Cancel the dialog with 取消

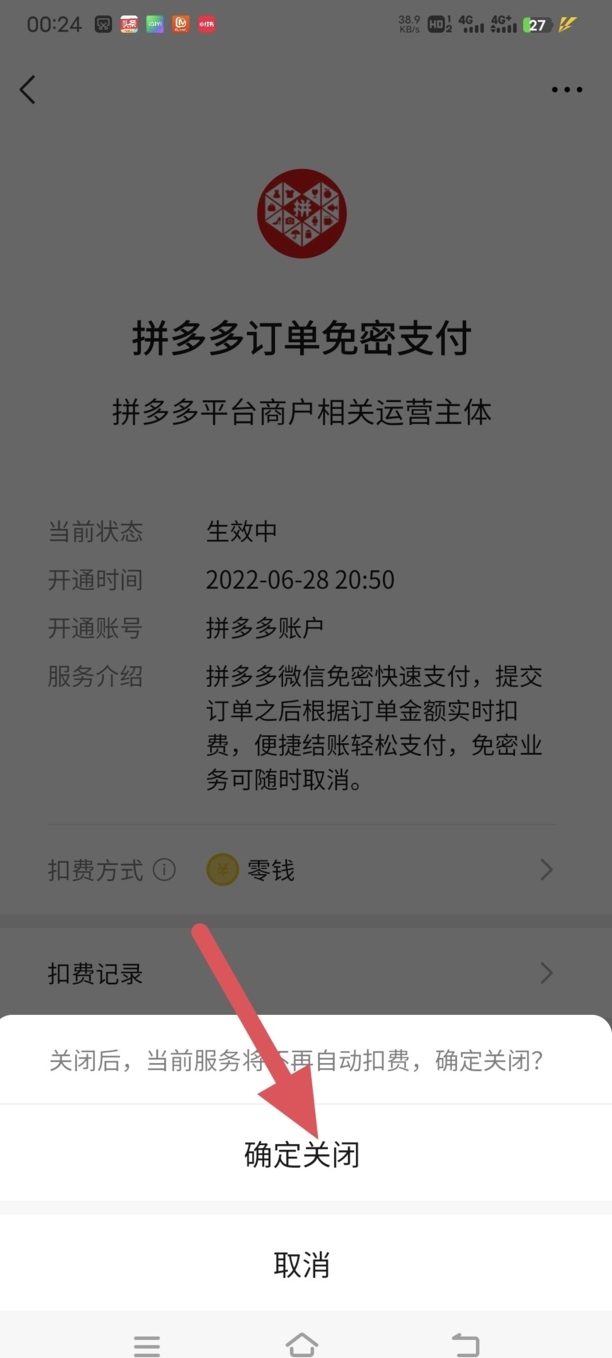302,1265
